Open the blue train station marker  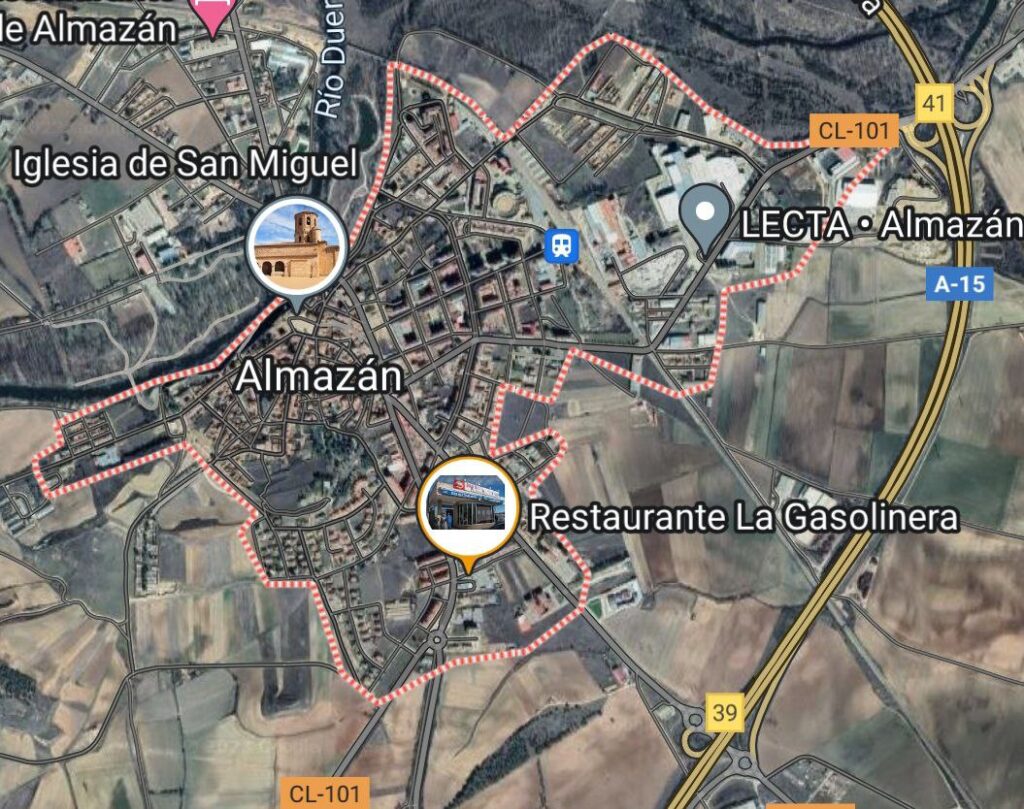click(x=561, y=245)
